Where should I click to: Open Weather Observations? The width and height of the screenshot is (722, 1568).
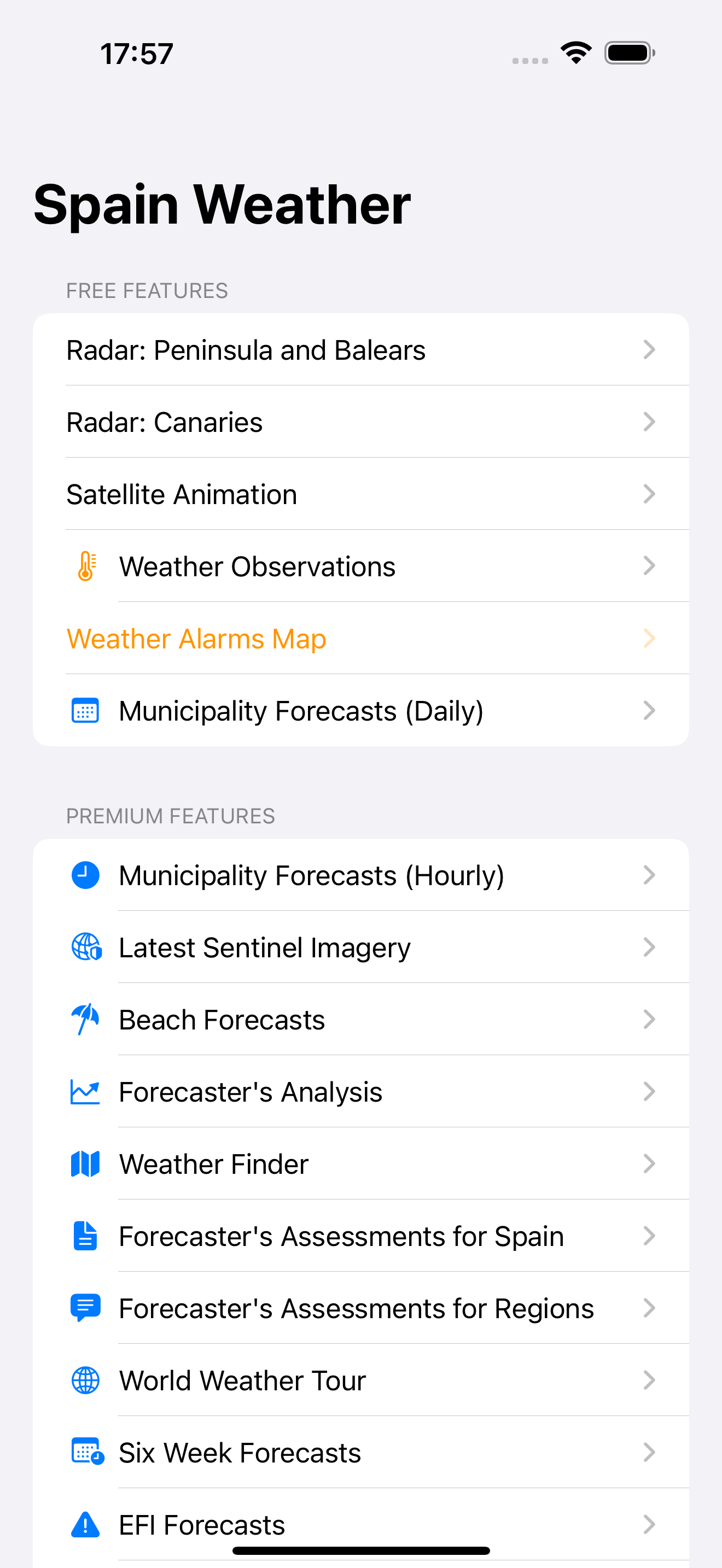click(361, 566)
